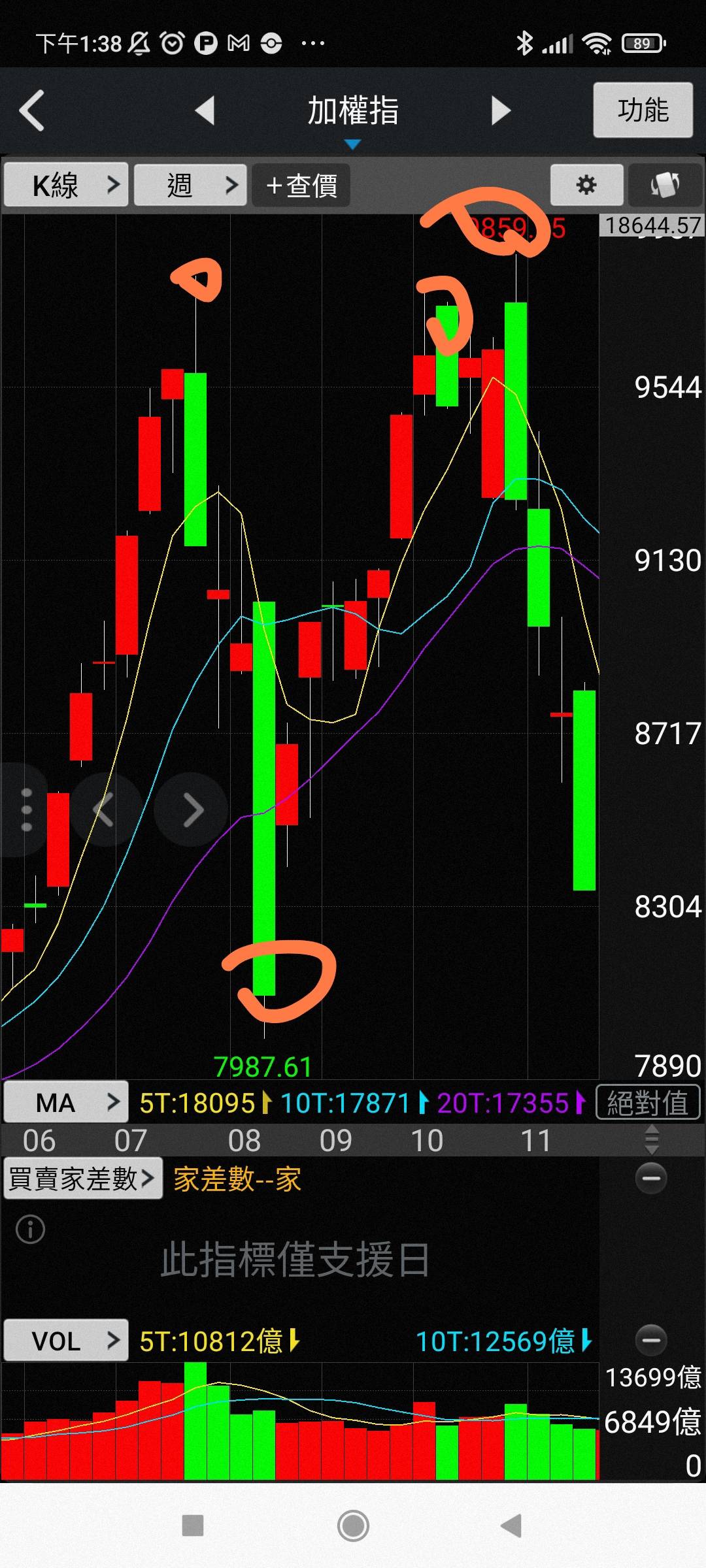Image resolution: width=706 pixels, height=1568 pixels.
Task: Rotate the chart to landscape view
Action: point(665,186)
